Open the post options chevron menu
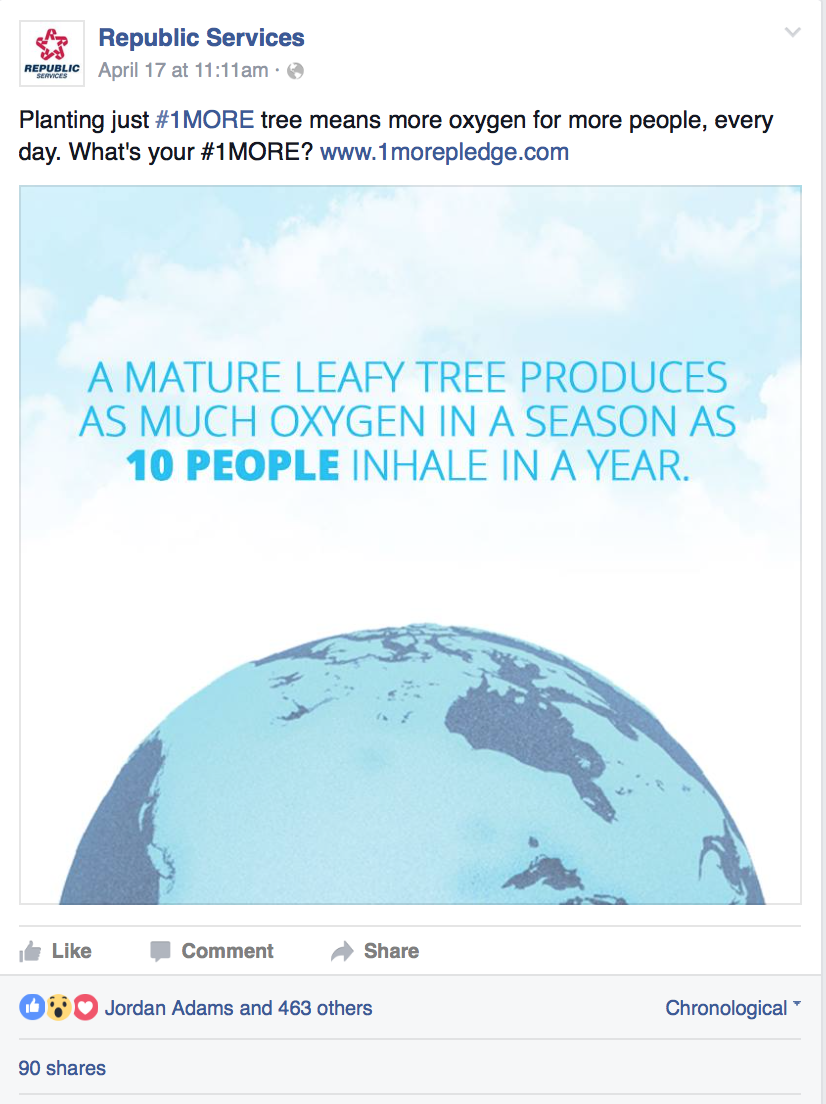Screen dimensions: 826x1104 point(793,32)
